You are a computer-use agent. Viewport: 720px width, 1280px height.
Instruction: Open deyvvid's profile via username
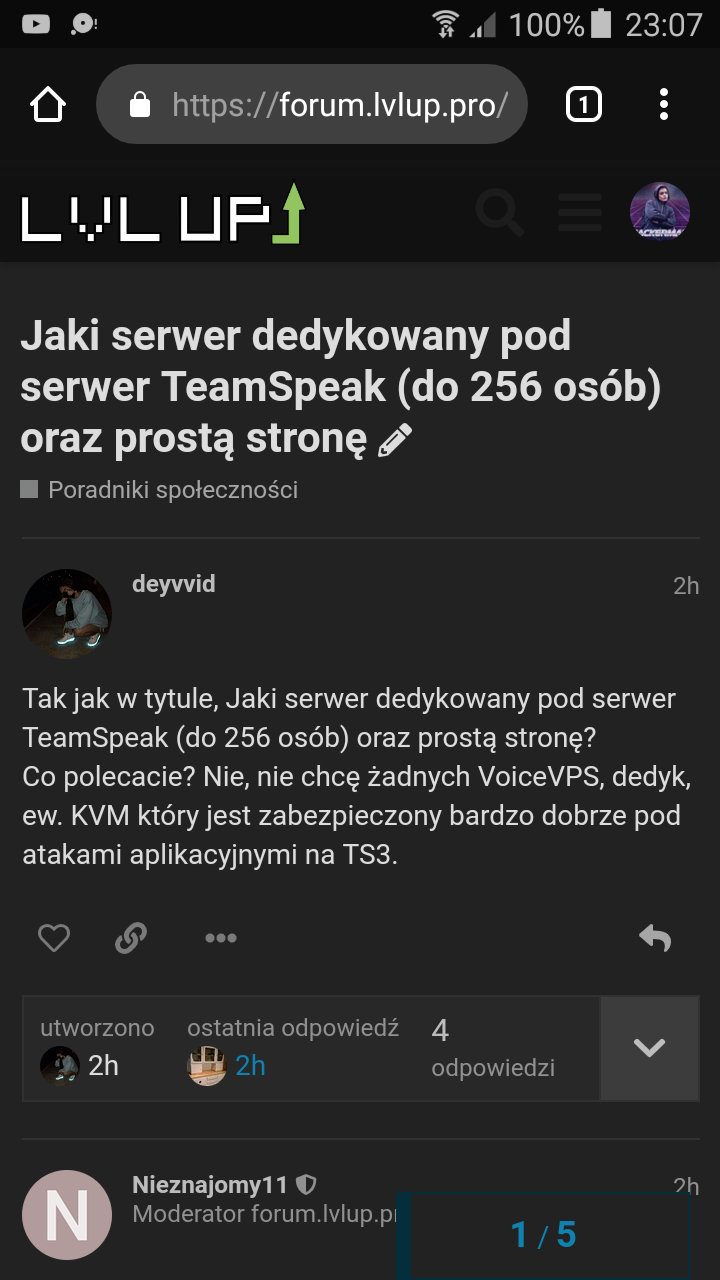point(173,584)
